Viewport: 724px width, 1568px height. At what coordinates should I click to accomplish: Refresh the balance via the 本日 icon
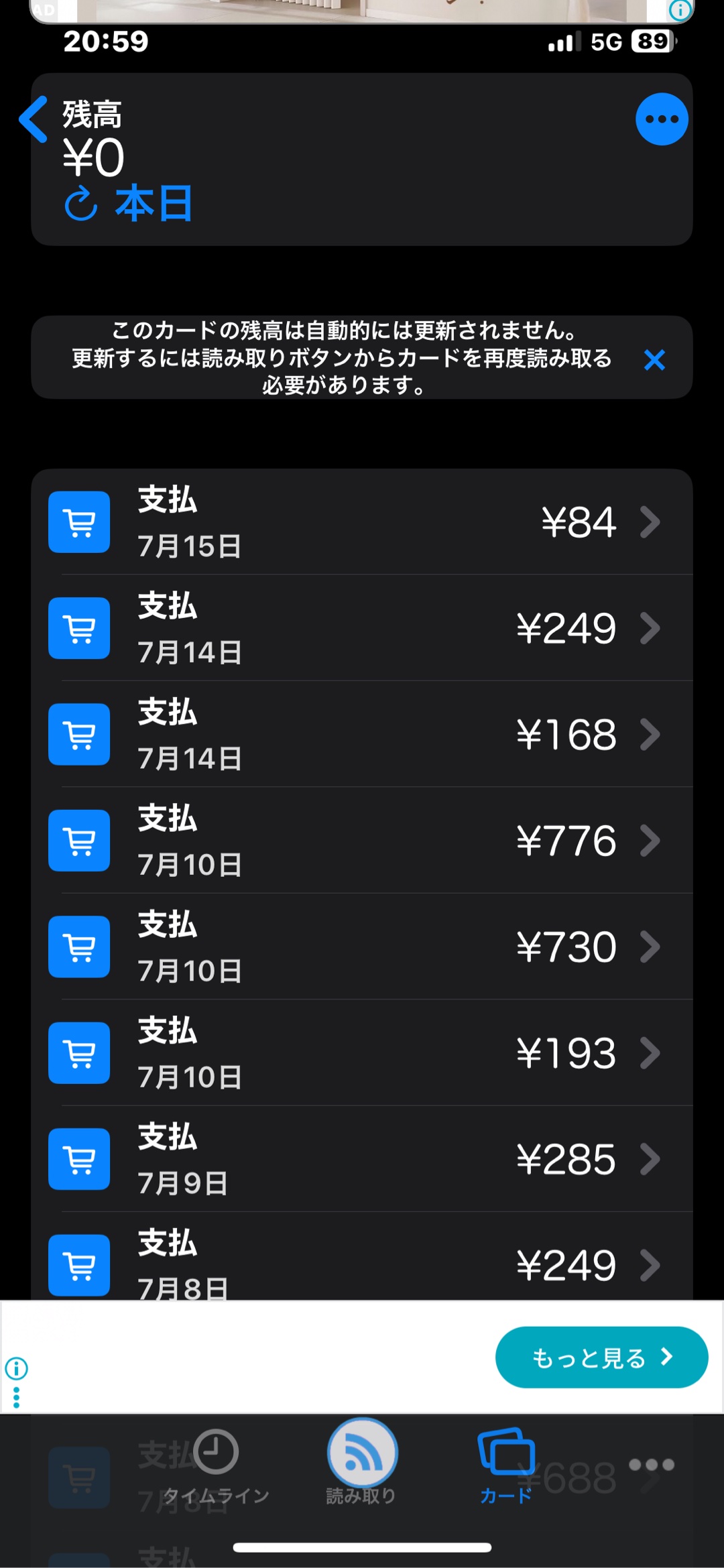81,204
